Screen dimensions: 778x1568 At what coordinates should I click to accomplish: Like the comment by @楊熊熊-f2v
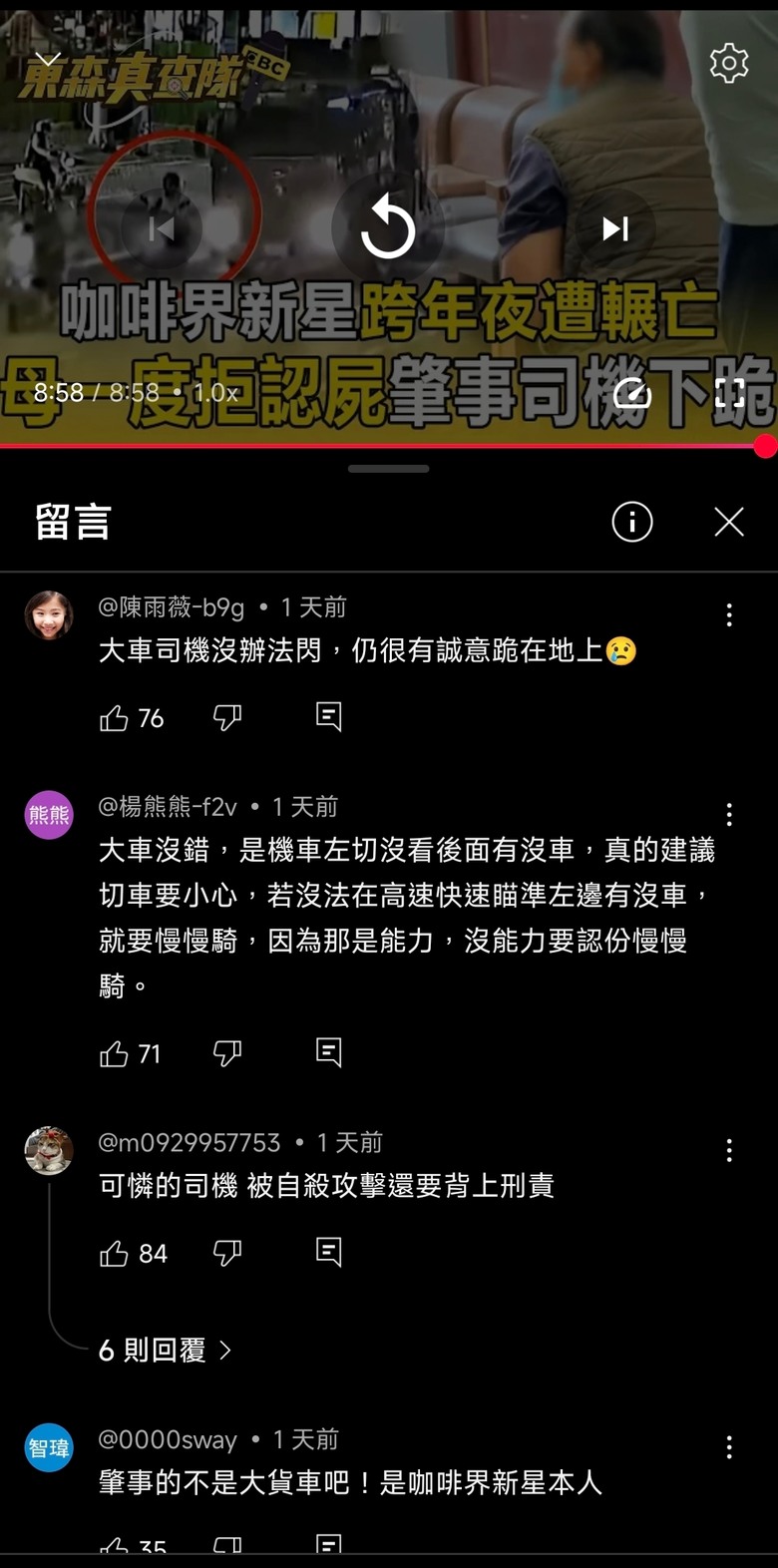coord(115,1053)
